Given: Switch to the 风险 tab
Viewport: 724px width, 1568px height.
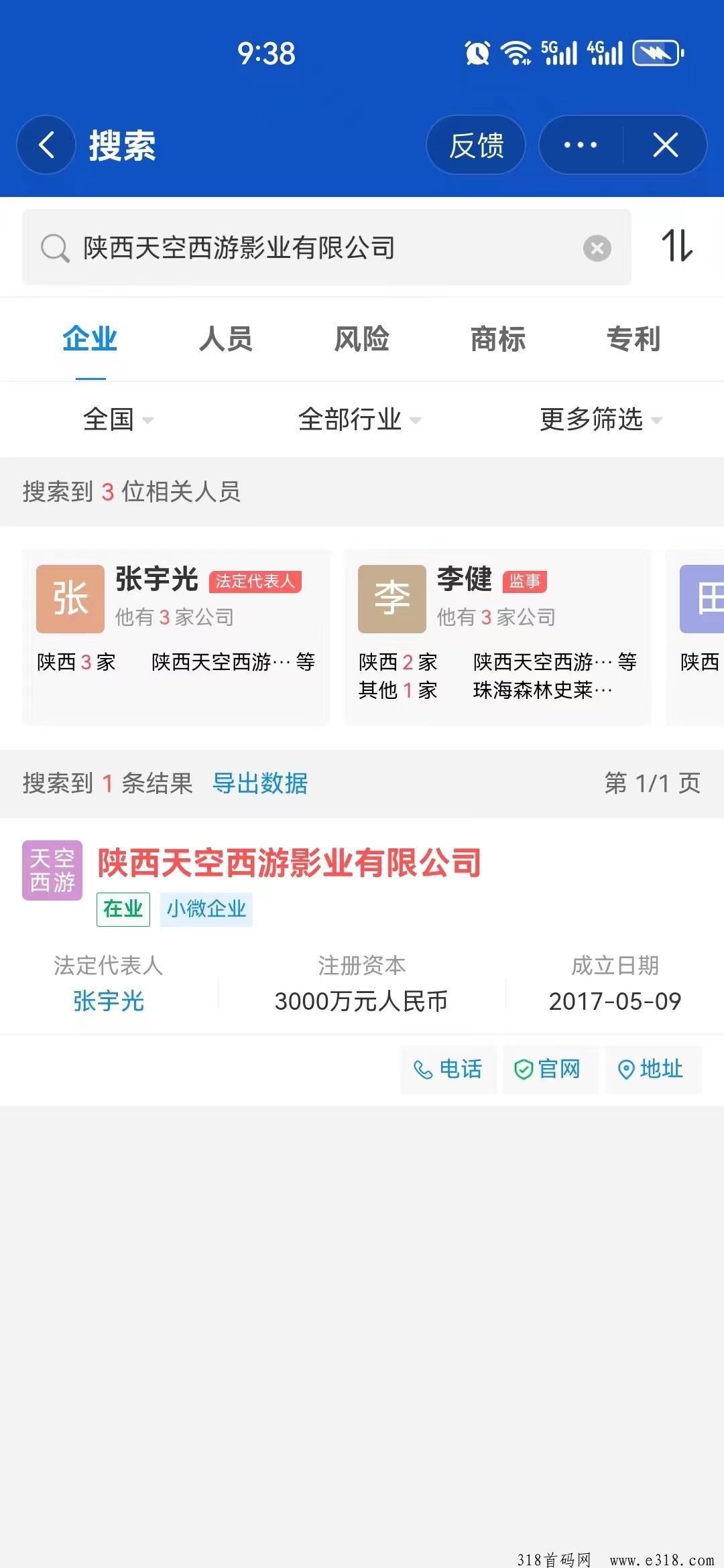Looking at the screenshot, I should pyautogui.click(x=362, y=339).
